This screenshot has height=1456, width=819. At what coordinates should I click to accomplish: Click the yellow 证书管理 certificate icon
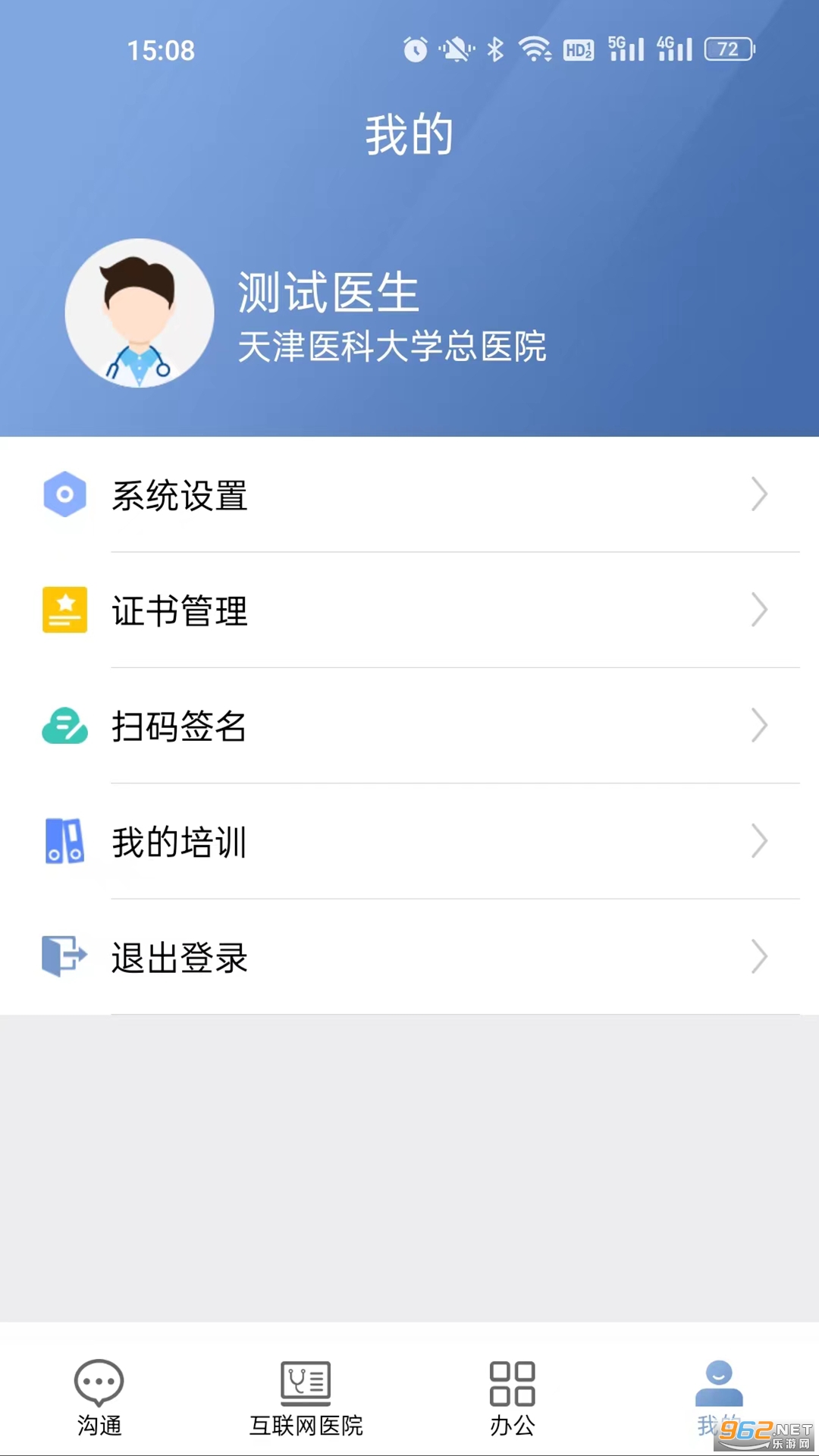(64, 610)
